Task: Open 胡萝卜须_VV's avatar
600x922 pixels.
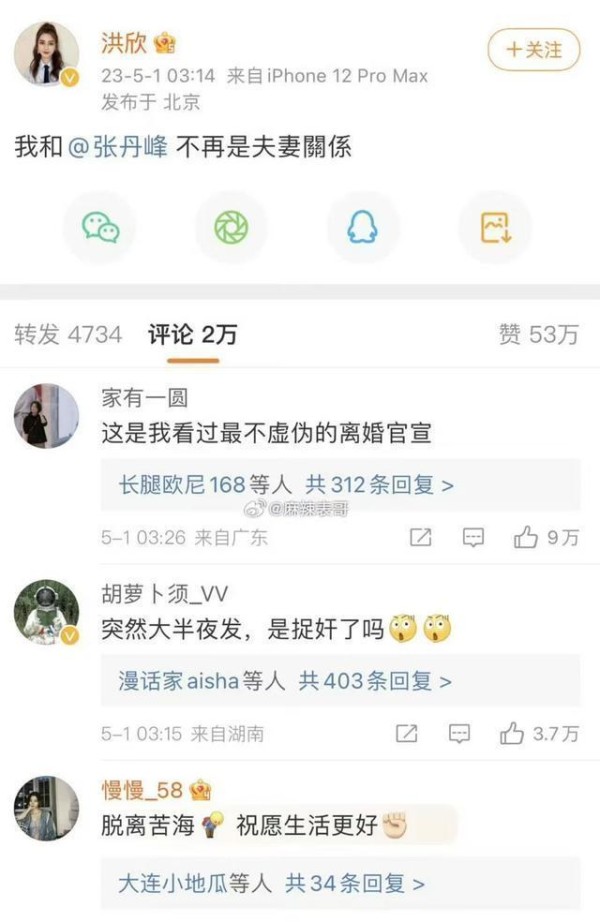Action: click(x=46, y=612)
